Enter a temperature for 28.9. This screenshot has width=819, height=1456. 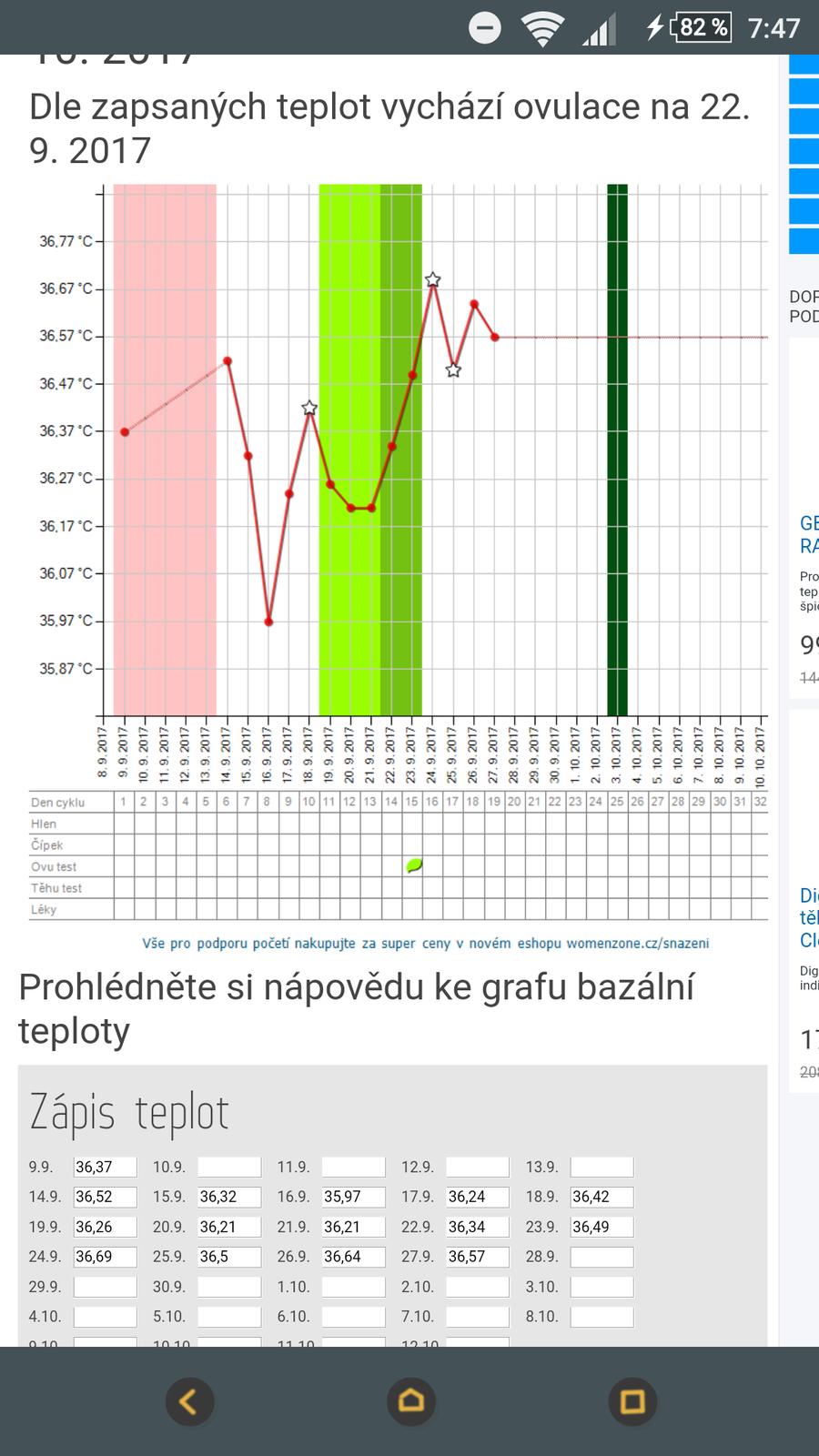pos(602,1257)
